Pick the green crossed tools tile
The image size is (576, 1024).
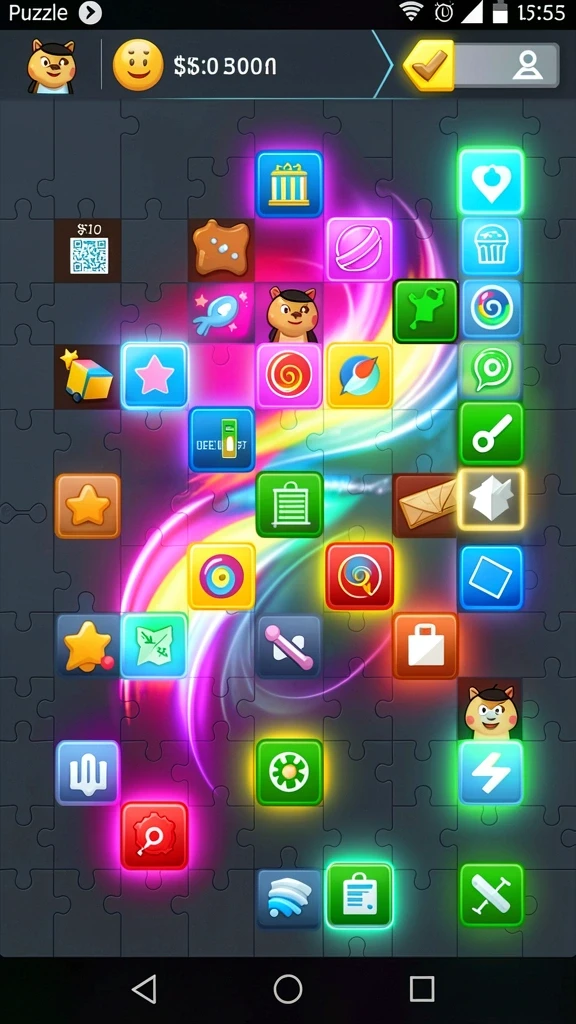click(491, 895)
